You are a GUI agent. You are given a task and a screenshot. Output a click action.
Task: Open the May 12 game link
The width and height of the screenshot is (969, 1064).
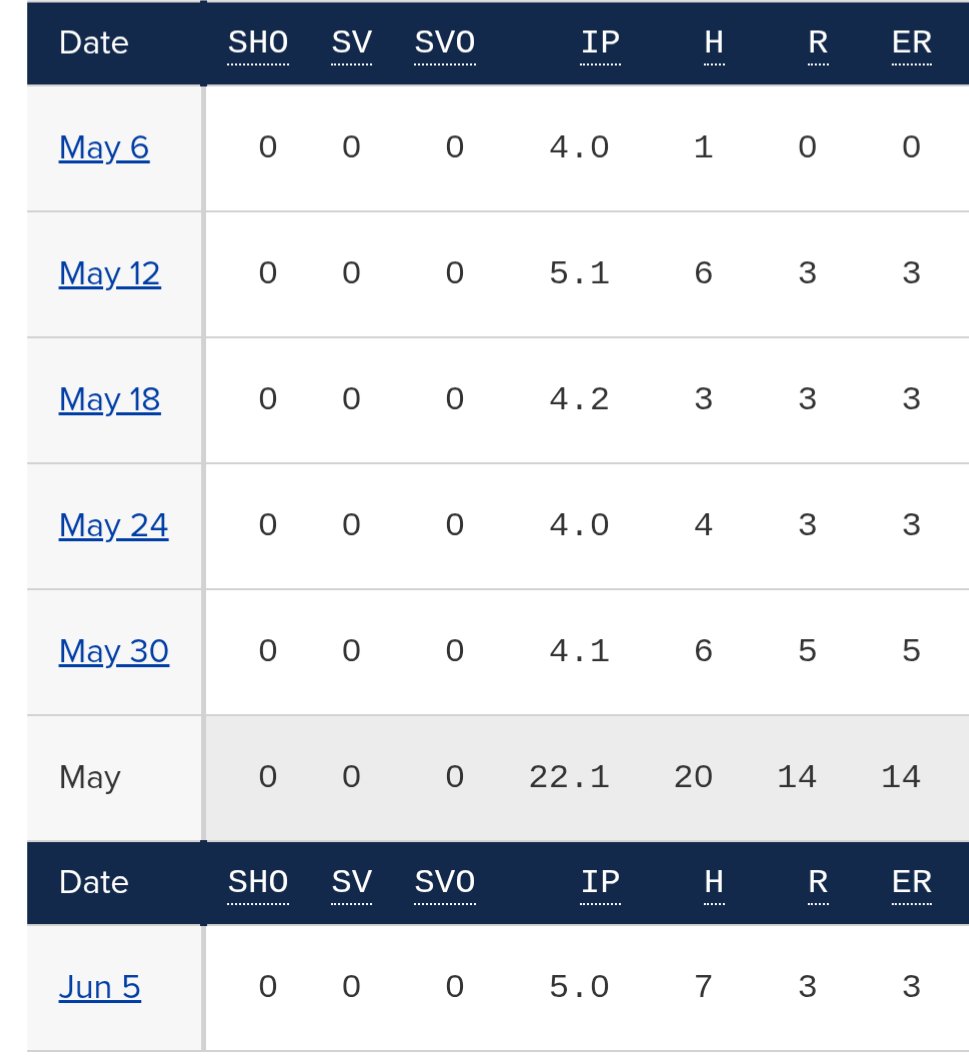pos(110,274)
